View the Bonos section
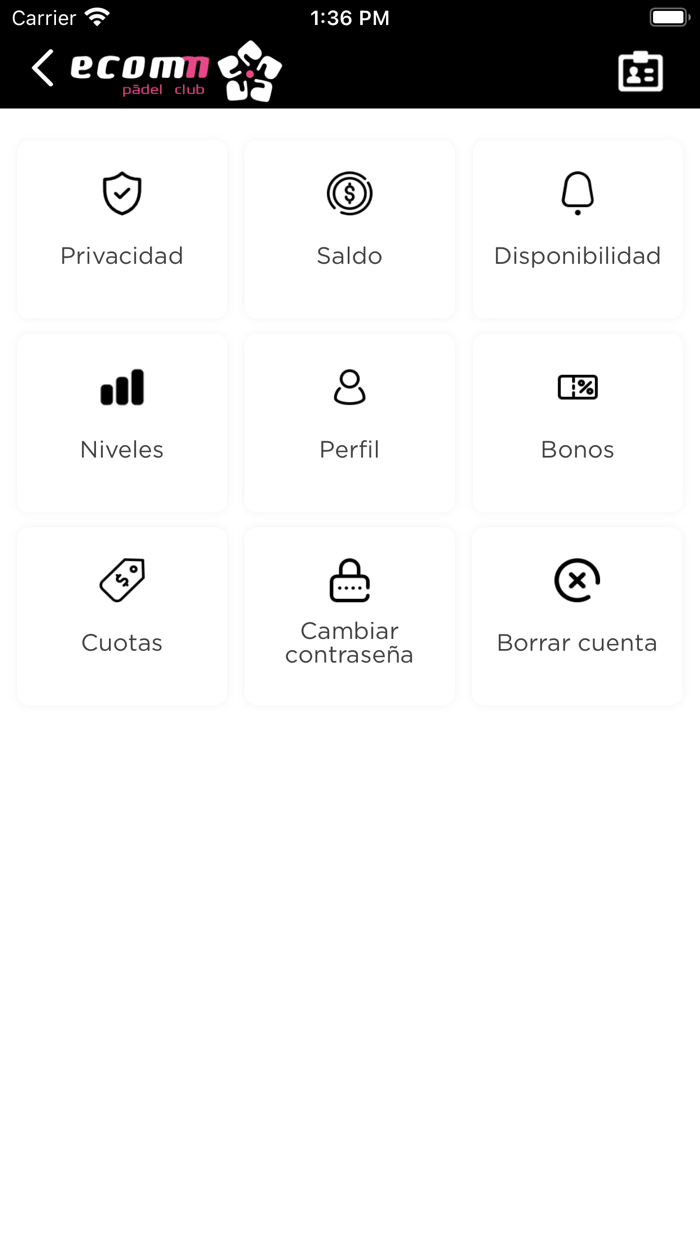The image size is (700, 1244). tap(577, 422)
